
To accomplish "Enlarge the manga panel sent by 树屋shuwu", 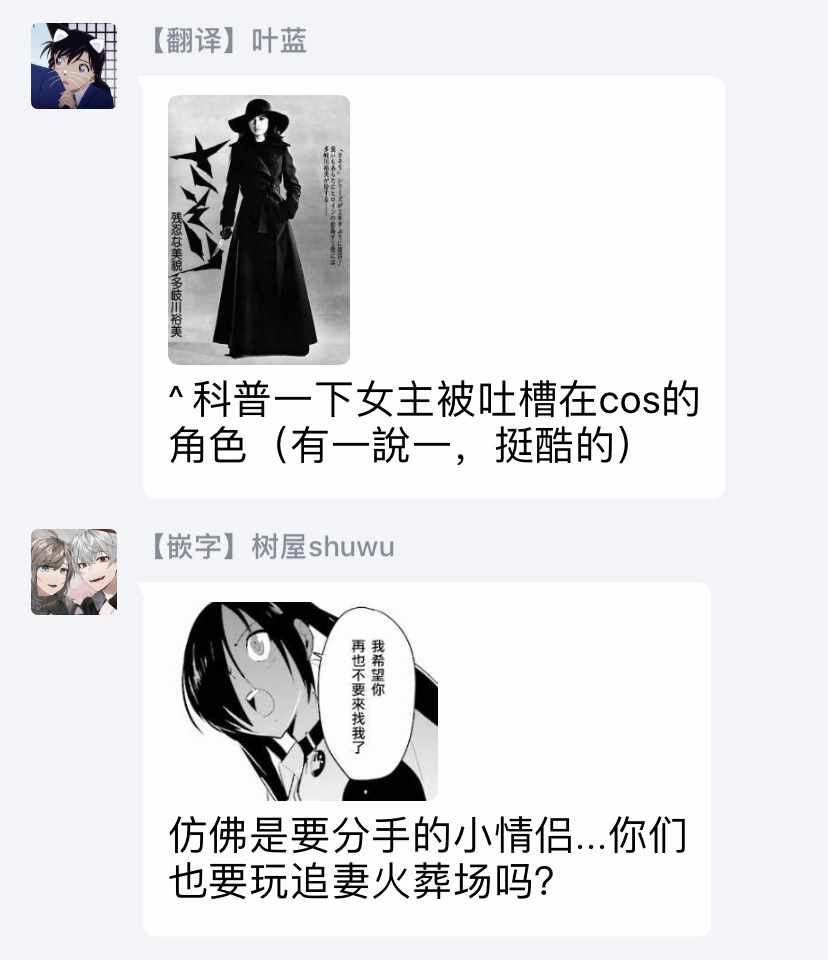I will (309, 701).
